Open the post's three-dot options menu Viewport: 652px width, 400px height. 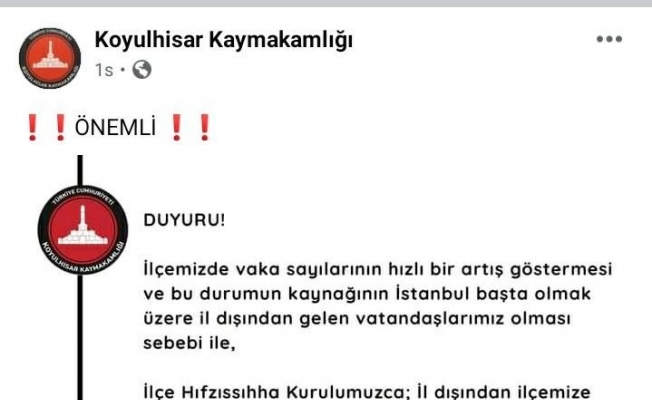pos(608,40)
